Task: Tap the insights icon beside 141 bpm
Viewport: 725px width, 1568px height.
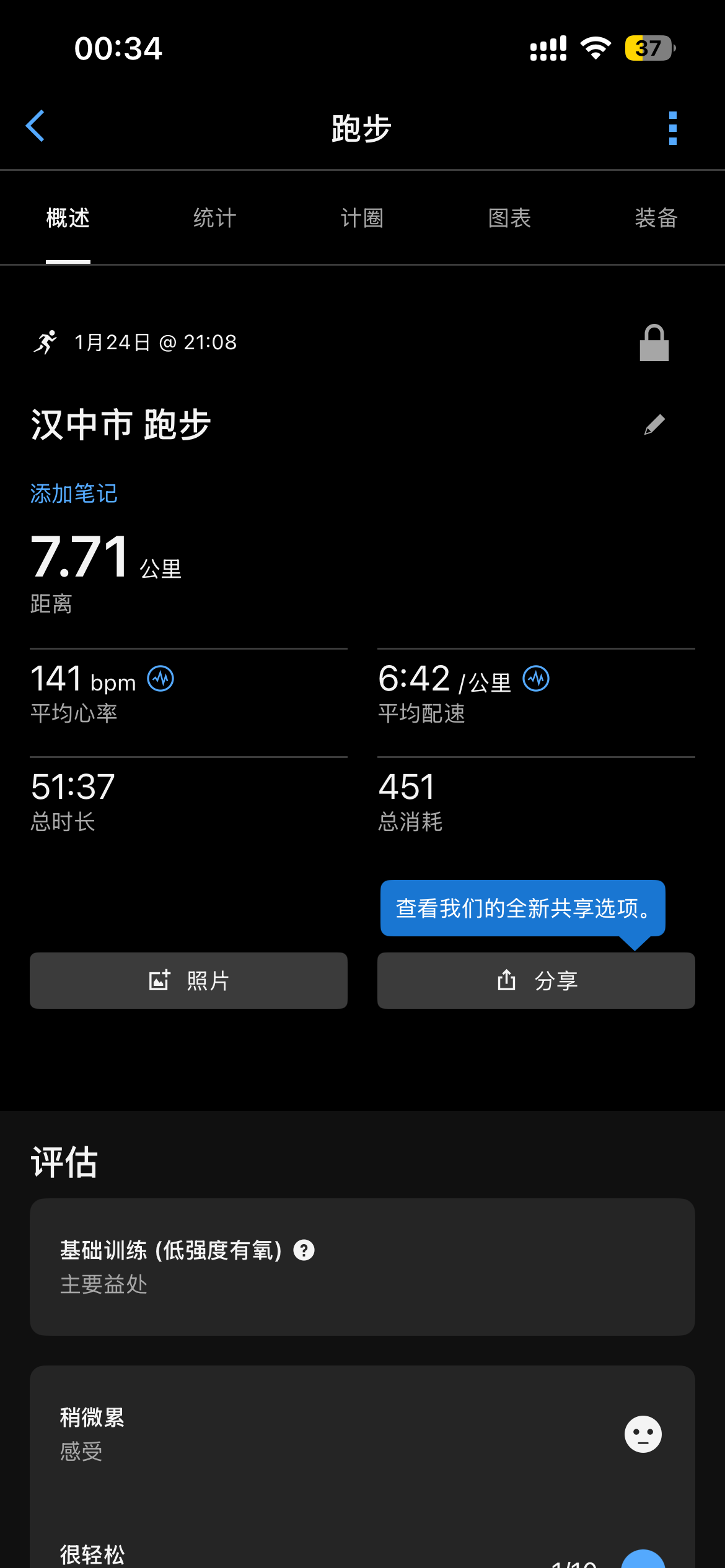Action: pos(160,679)
